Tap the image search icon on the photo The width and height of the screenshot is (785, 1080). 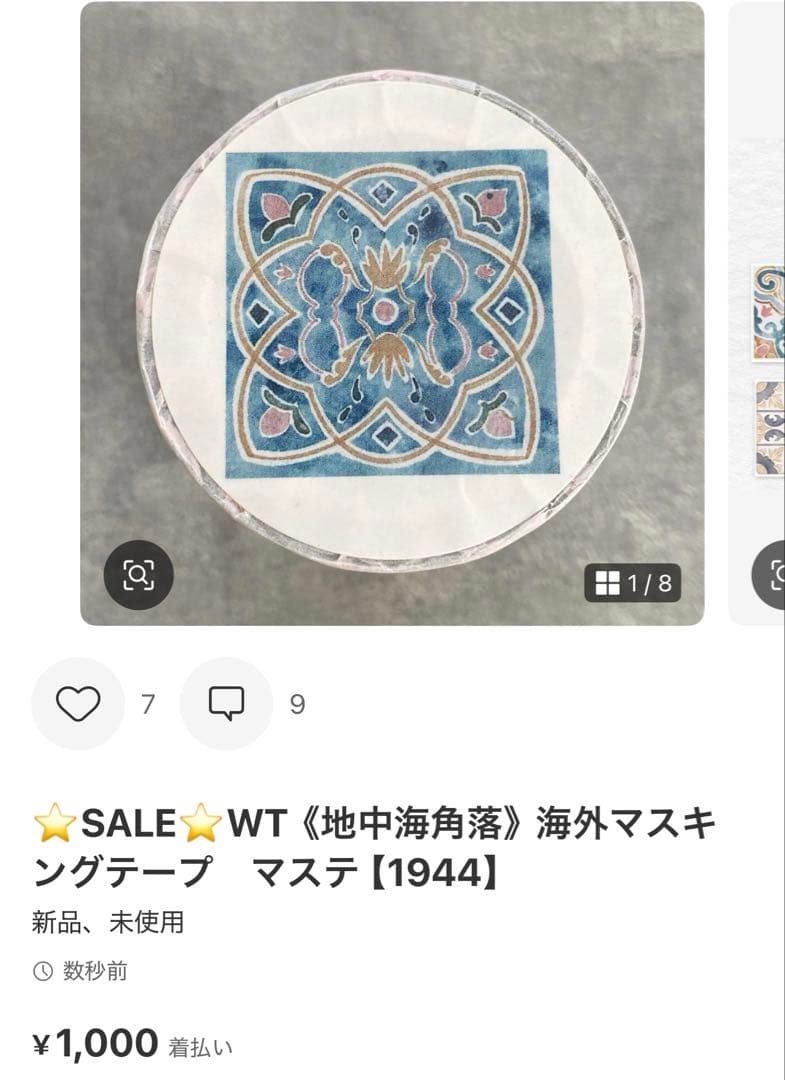coord(139,574)
